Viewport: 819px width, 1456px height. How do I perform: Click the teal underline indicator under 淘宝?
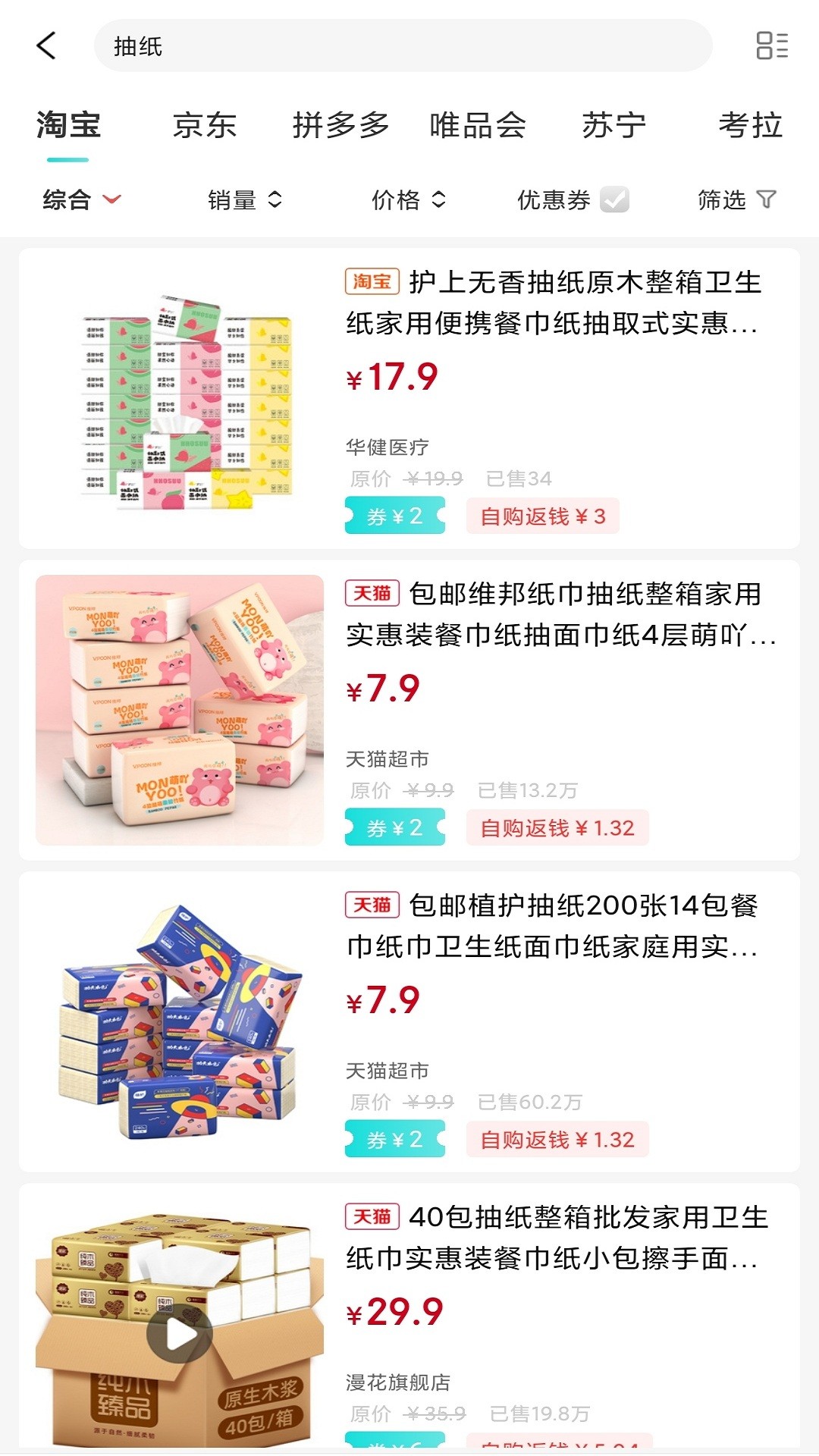coord(67,158)
